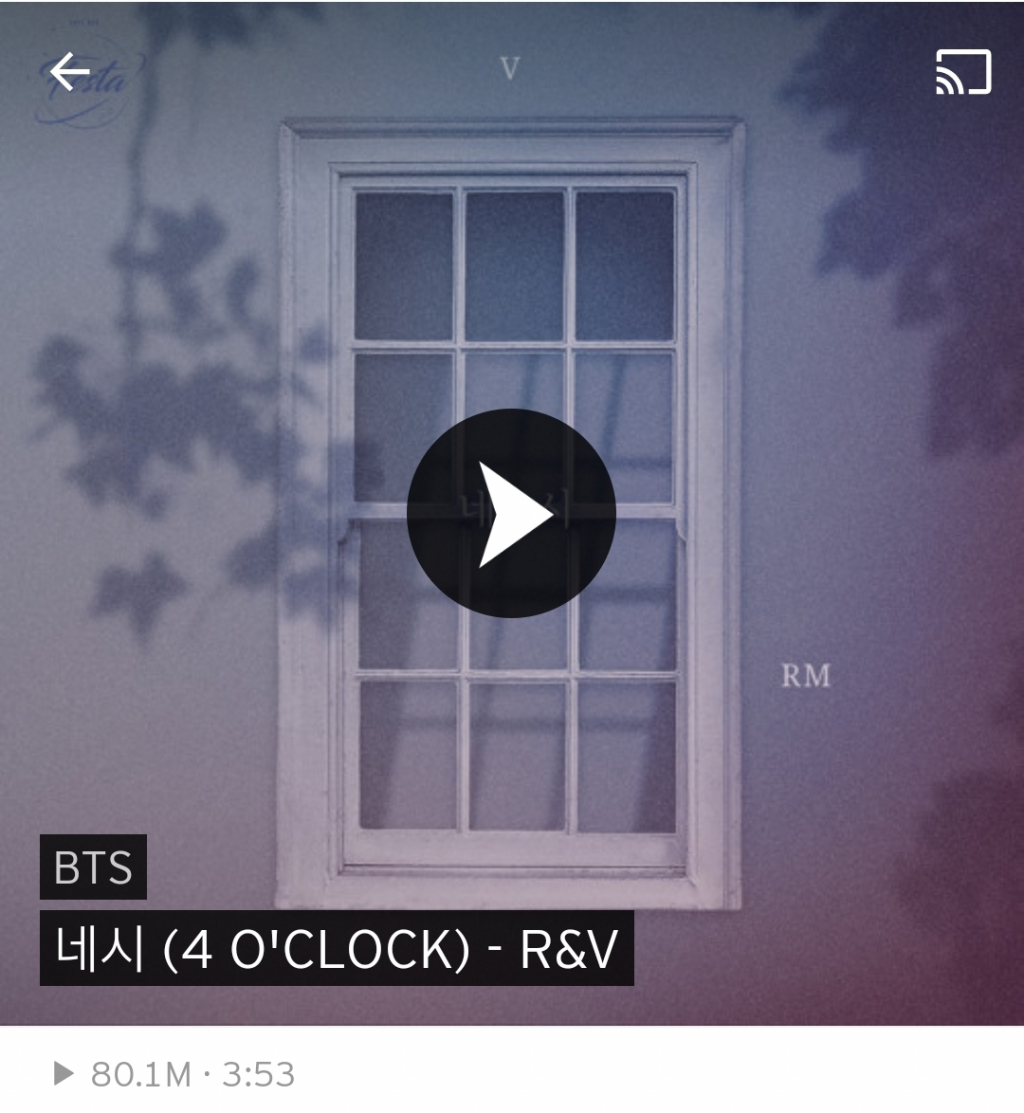The width and height of the screenshot is (1024, 1113).
Task: Play the track 4 O'CLOCK
Action: (511, 514)
